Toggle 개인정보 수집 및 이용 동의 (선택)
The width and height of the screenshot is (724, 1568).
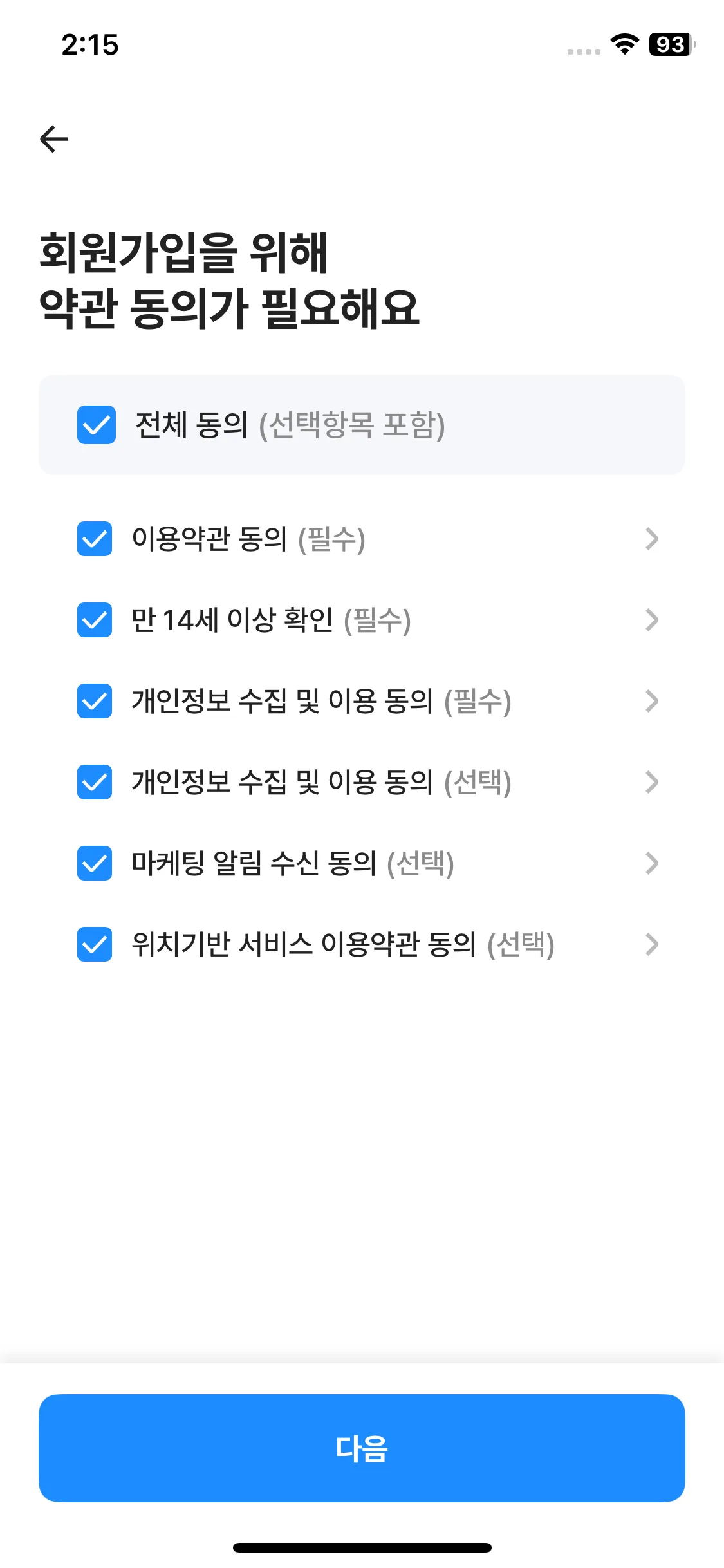click(x=94, y=783)
